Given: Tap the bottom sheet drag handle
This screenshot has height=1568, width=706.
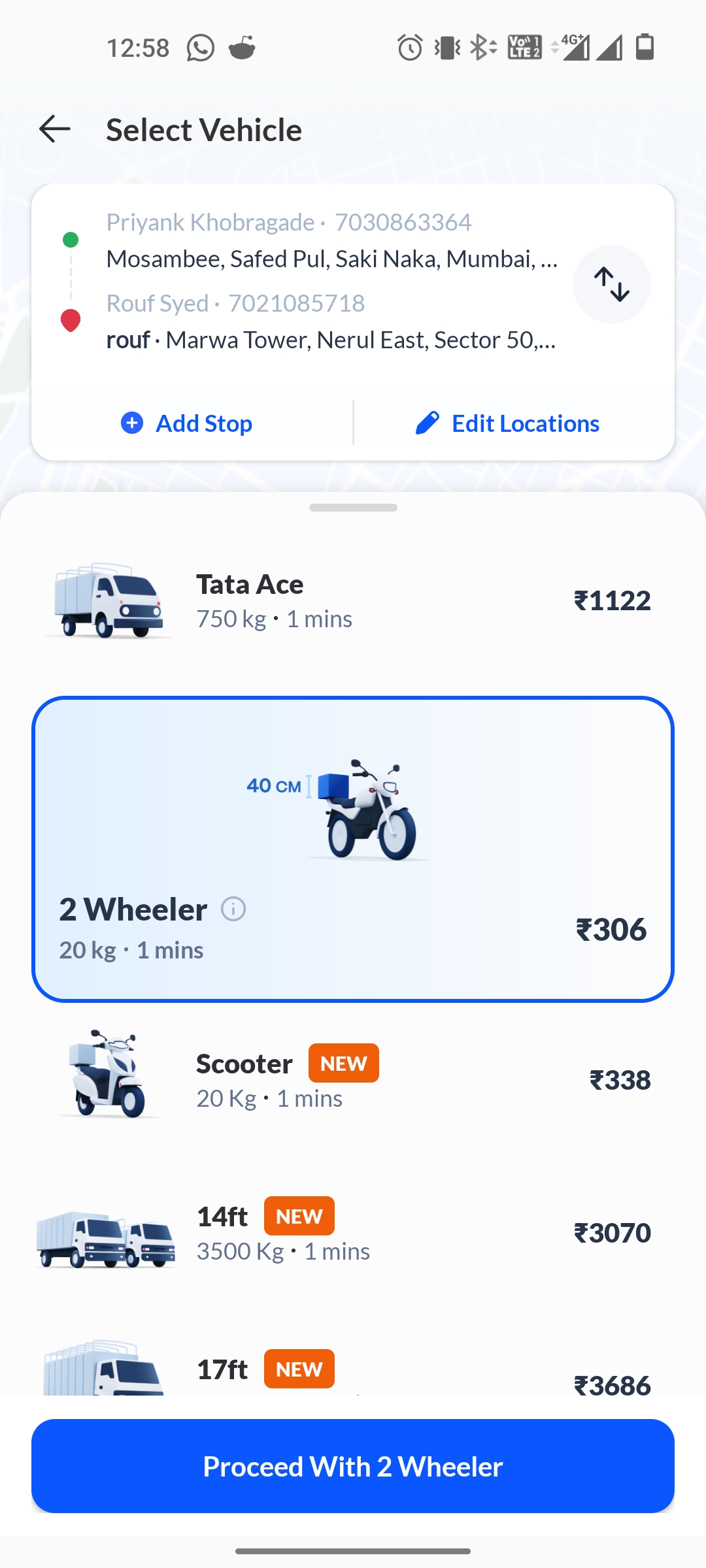Looking at the screenshot, I should [353, 508].
